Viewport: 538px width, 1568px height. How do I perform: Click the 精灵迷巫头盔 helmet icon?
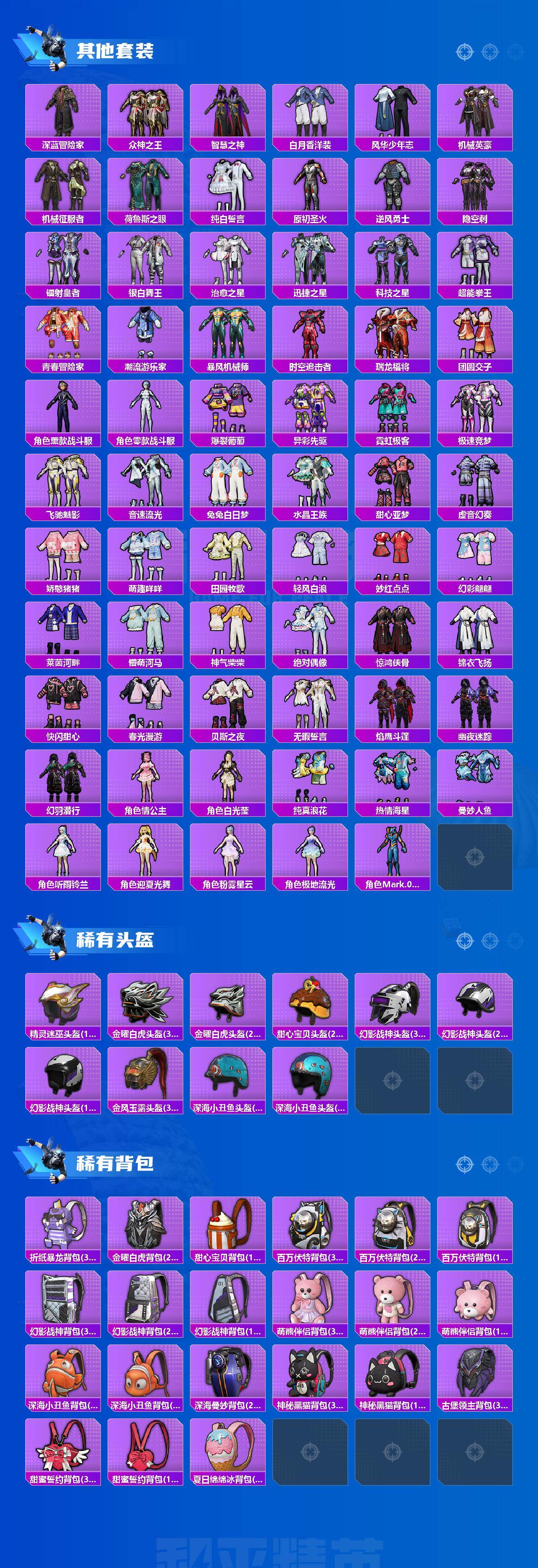click(x=63, y=998)
